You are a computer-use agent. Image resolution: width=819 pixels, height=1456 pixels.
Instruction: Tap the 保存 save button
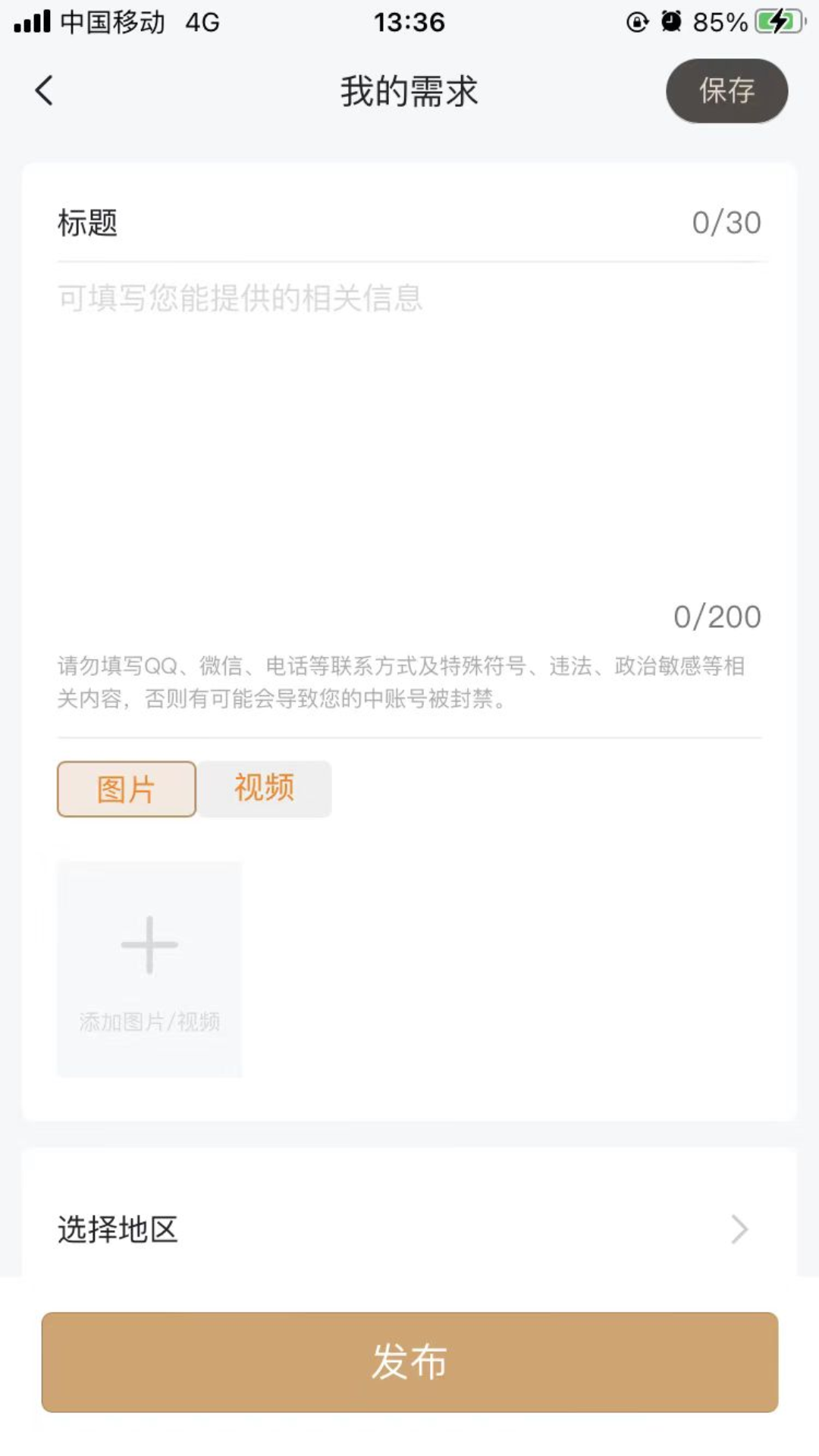pos(726,90)
